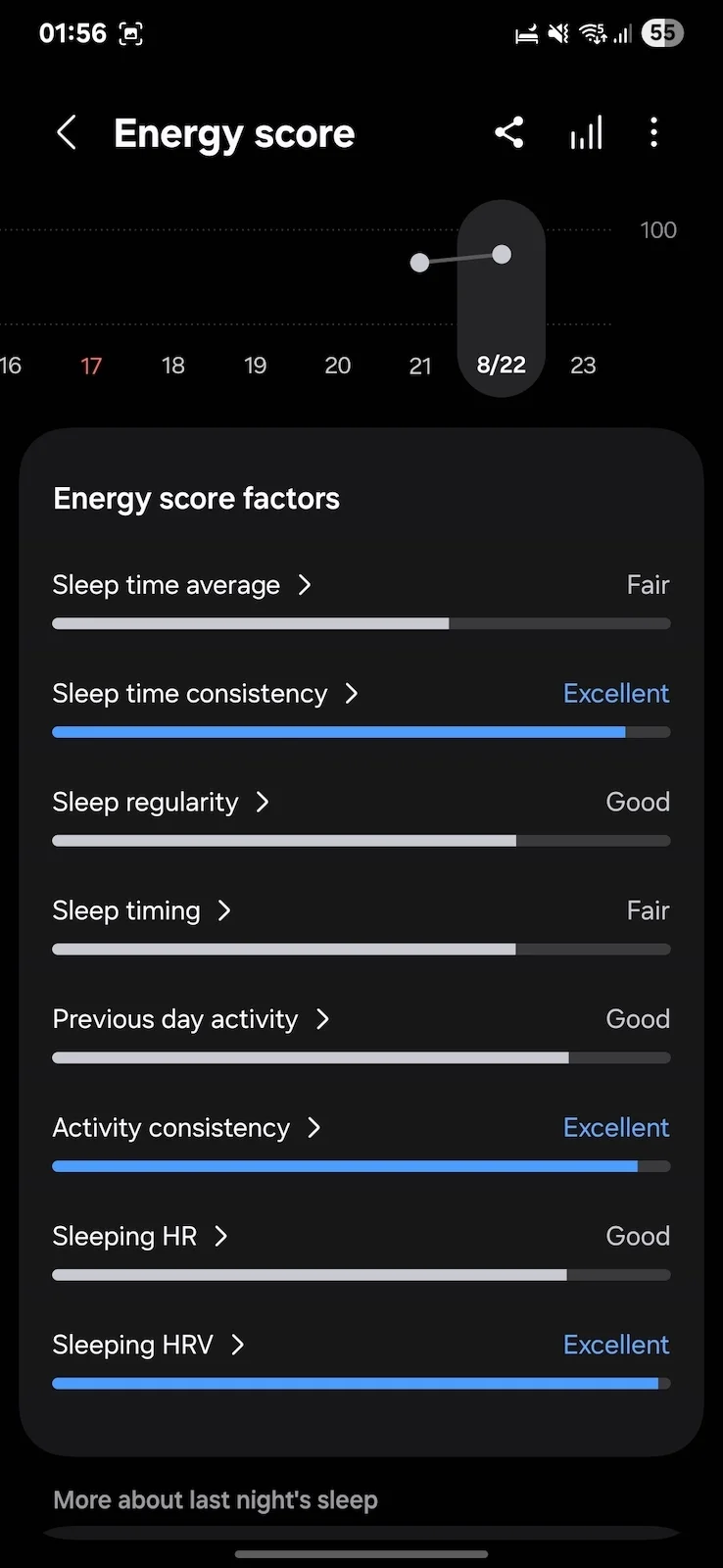Open Sleep timing details
The height and width of the screenshot is (1568, 723).
click(141, 911)
